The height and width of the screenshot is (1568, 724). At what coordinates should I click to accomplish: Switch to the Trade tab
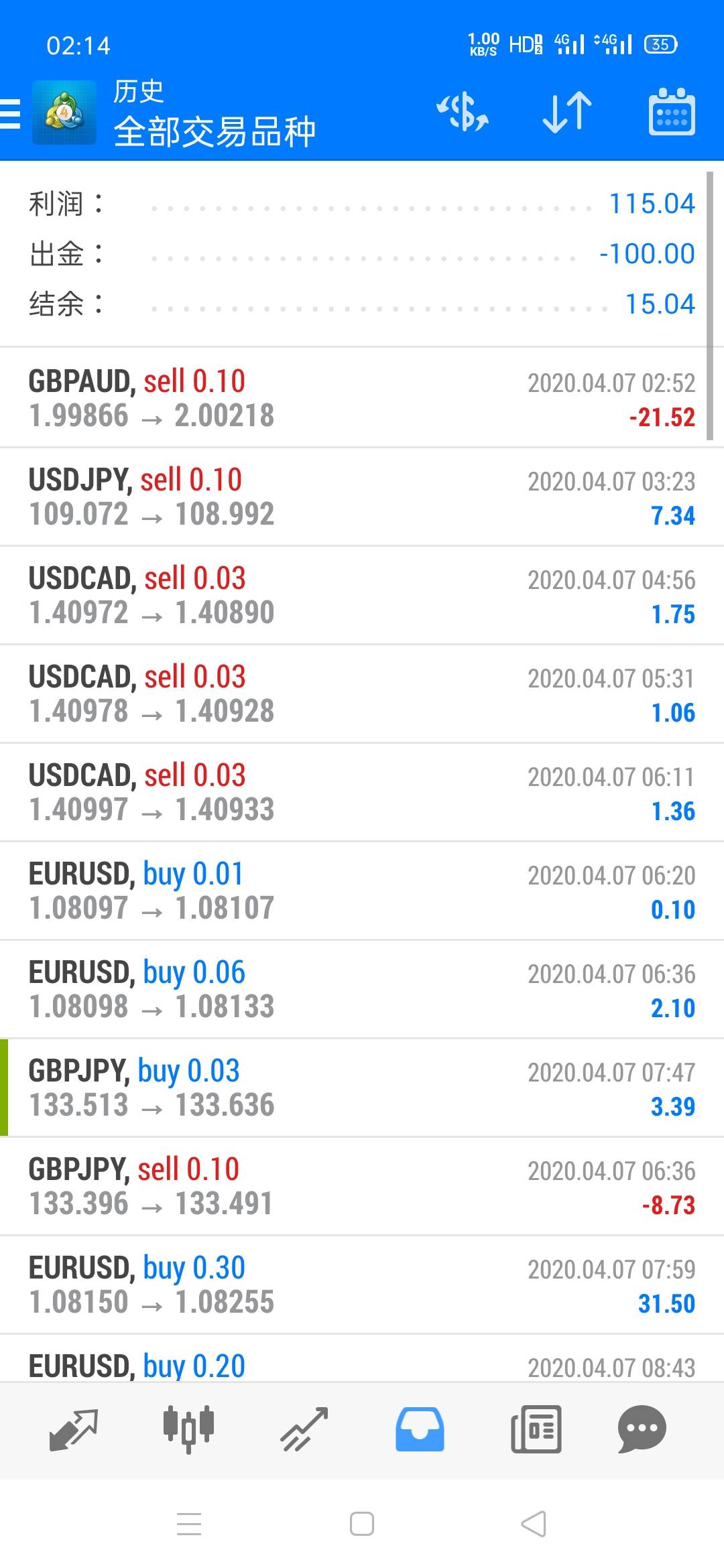[304, 1429]
